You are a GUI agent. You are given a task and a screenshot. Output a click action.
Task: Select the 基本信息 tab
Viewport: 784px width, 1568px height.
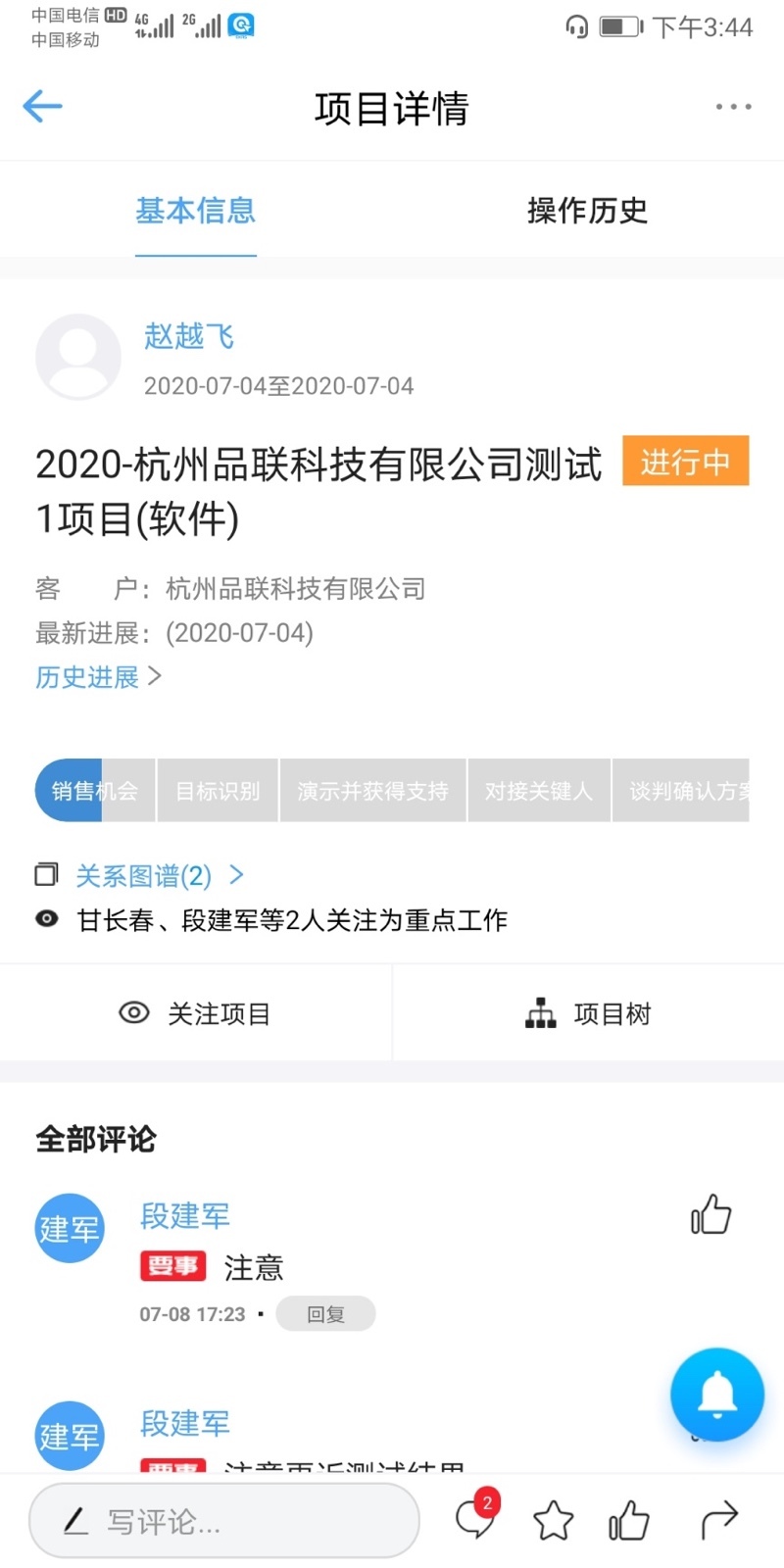pyautogui.click(x=196, y=211)
